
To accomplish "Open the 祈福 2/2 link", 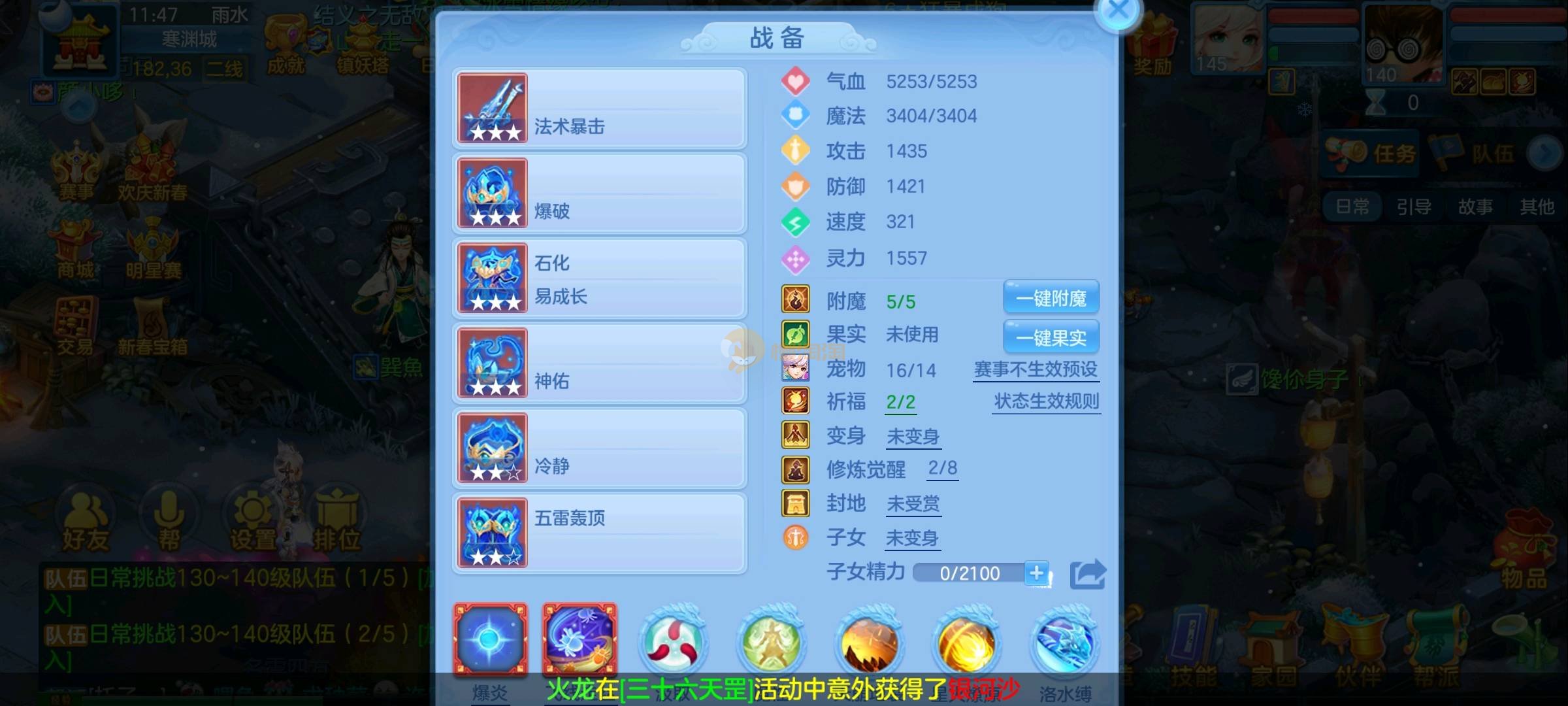I will coord(900,402).
